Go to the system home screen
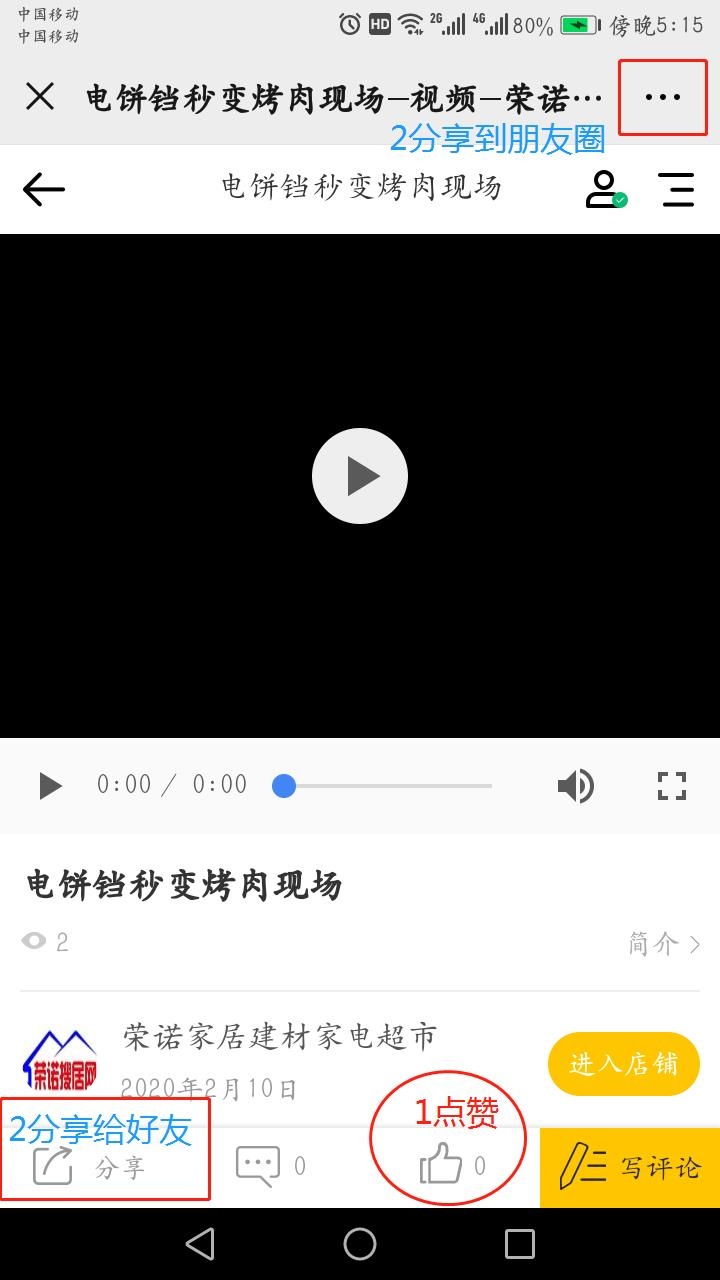Image resolution: width=720 pixels, height=1280 pixels. (360, 1244)
